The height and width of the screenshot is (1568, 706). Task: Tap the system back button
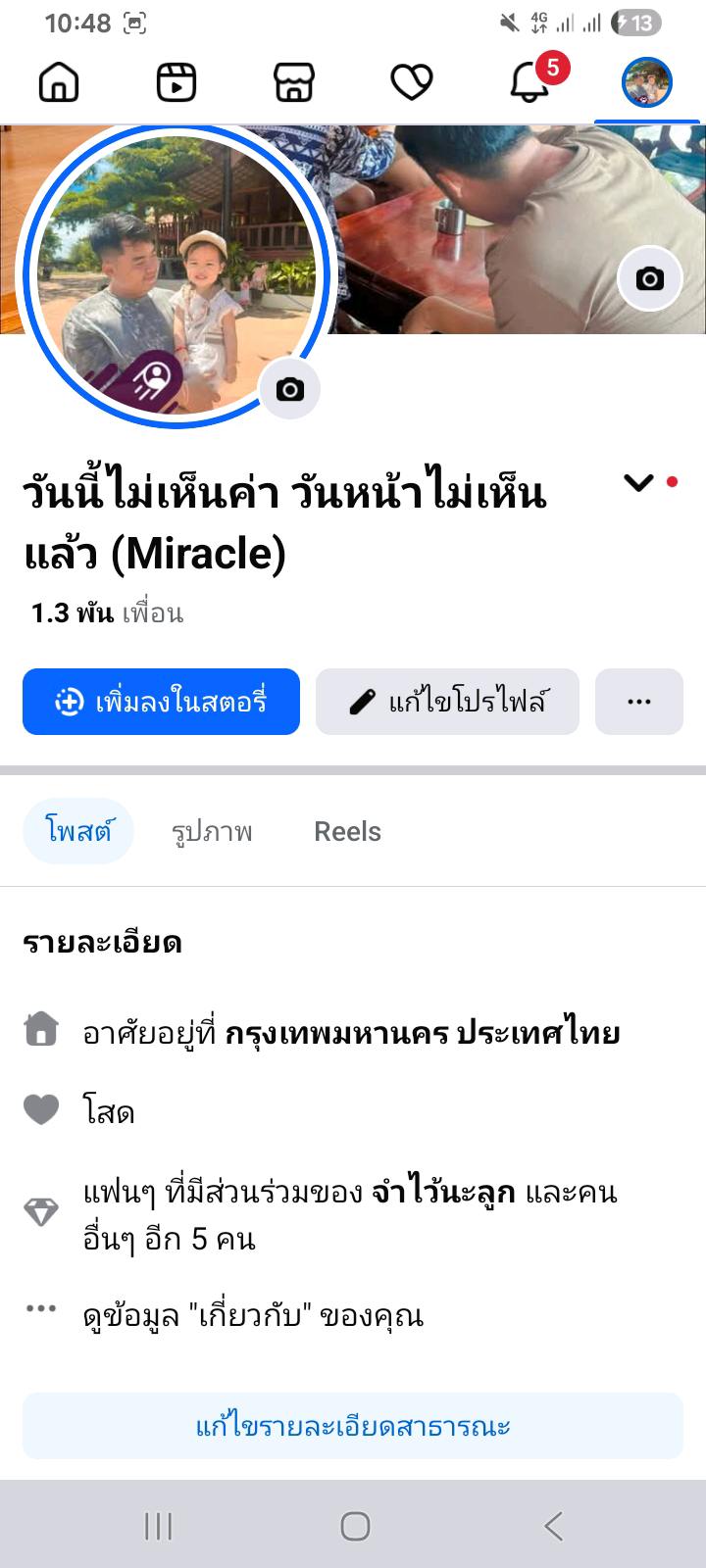coord(553,1526)
